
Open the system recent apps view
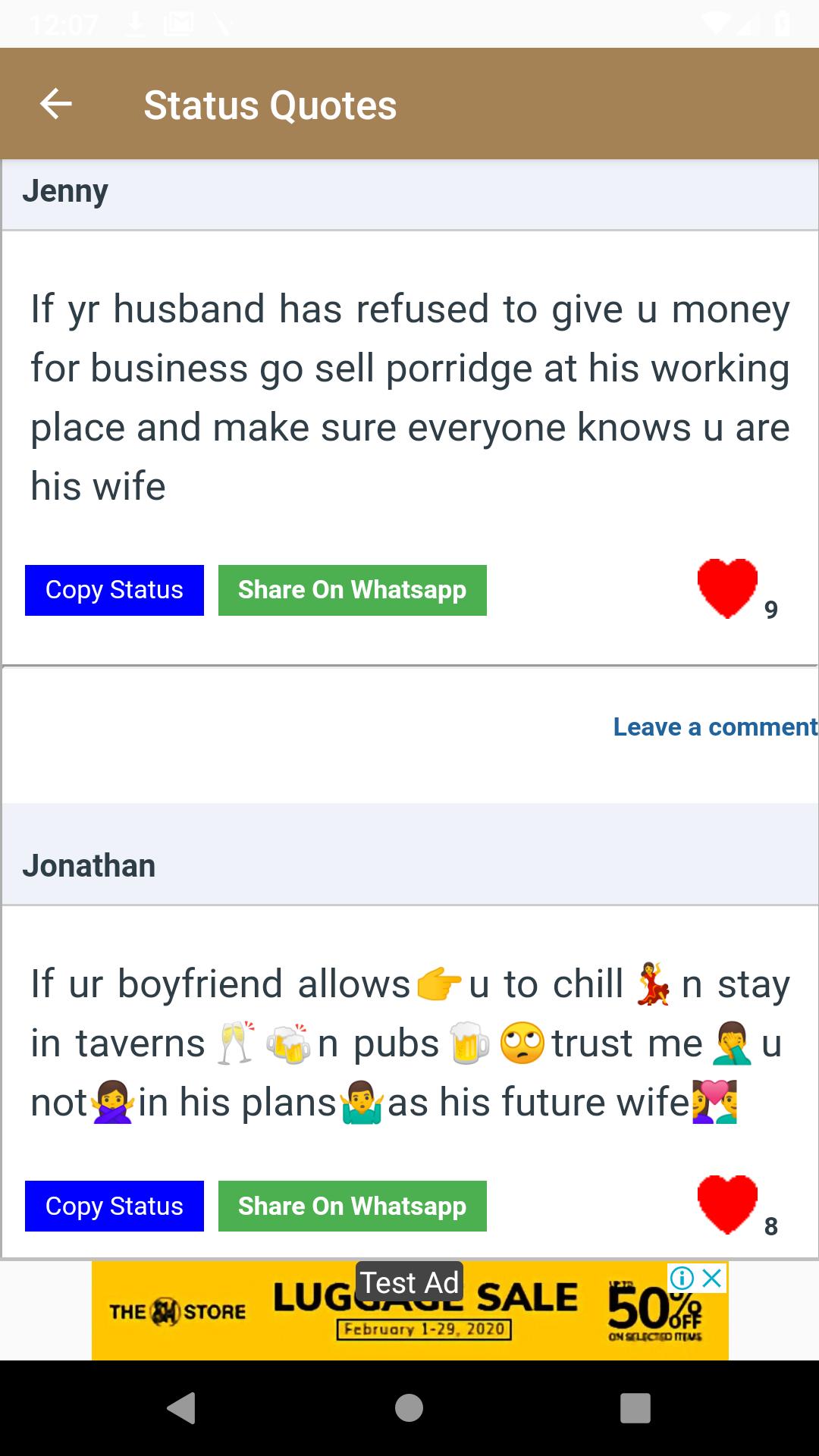pos(635,1407)
